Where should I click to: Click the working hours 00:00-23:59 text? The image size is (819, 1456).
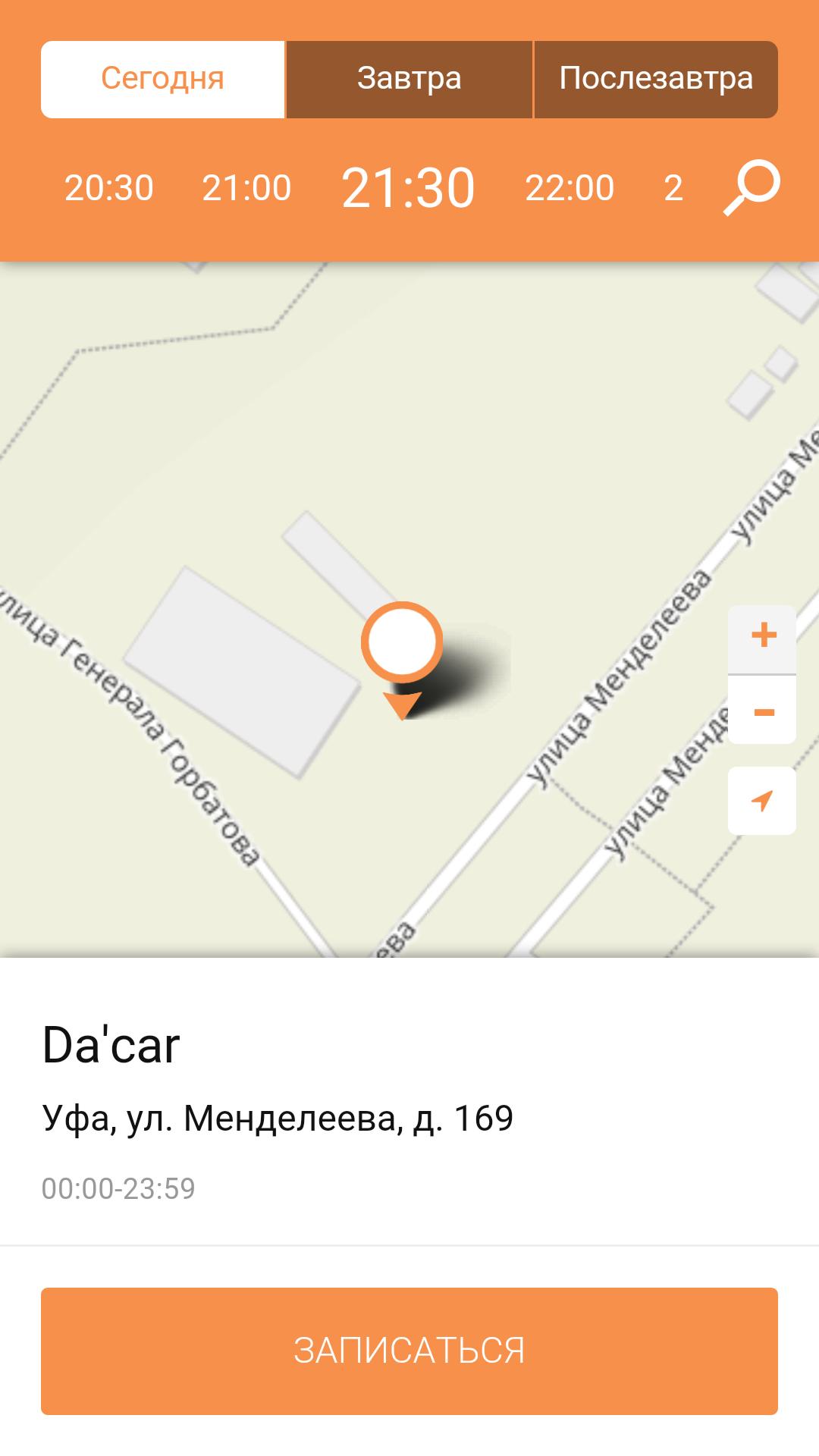[x=119, y=1185]
